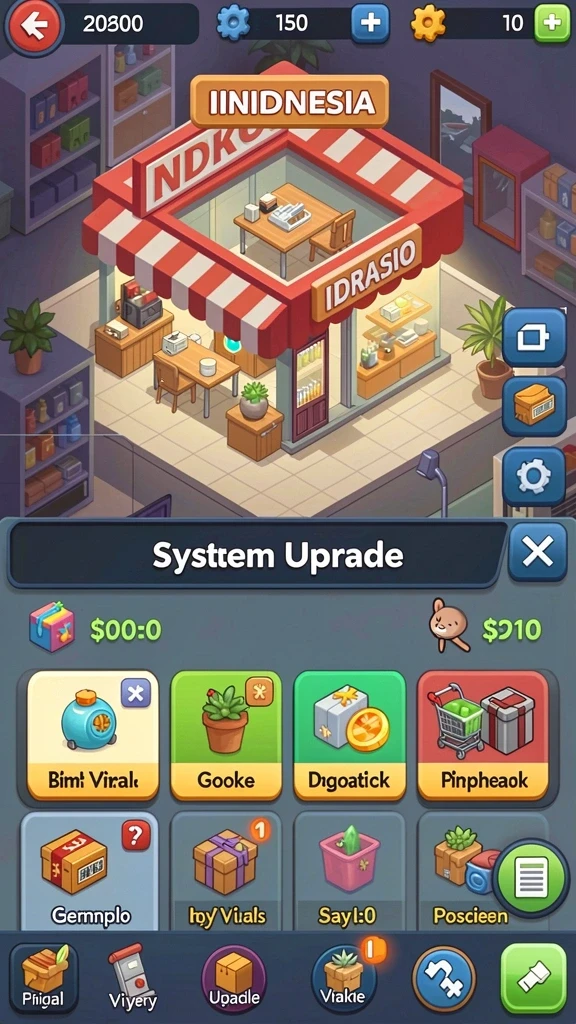Tap the side window square button
This screenshot has height=1024, width=576.
tap(534, 338)
